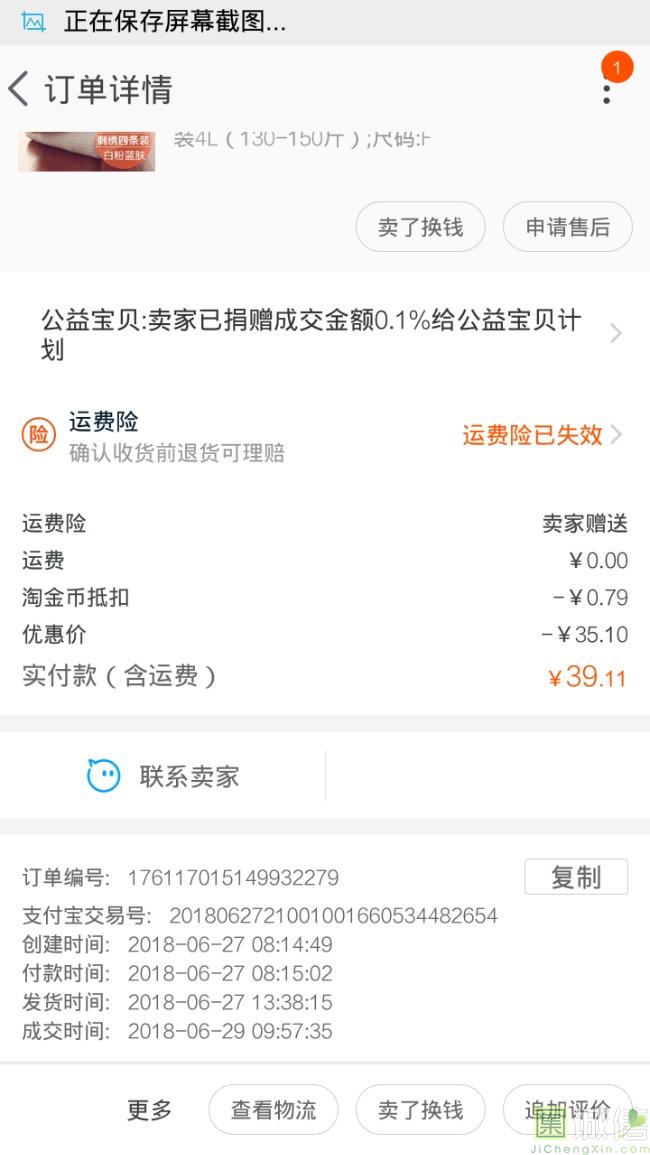Open the product thumbnail image
Viewport: 650px width, 1155px height.
tap(86, 152)
